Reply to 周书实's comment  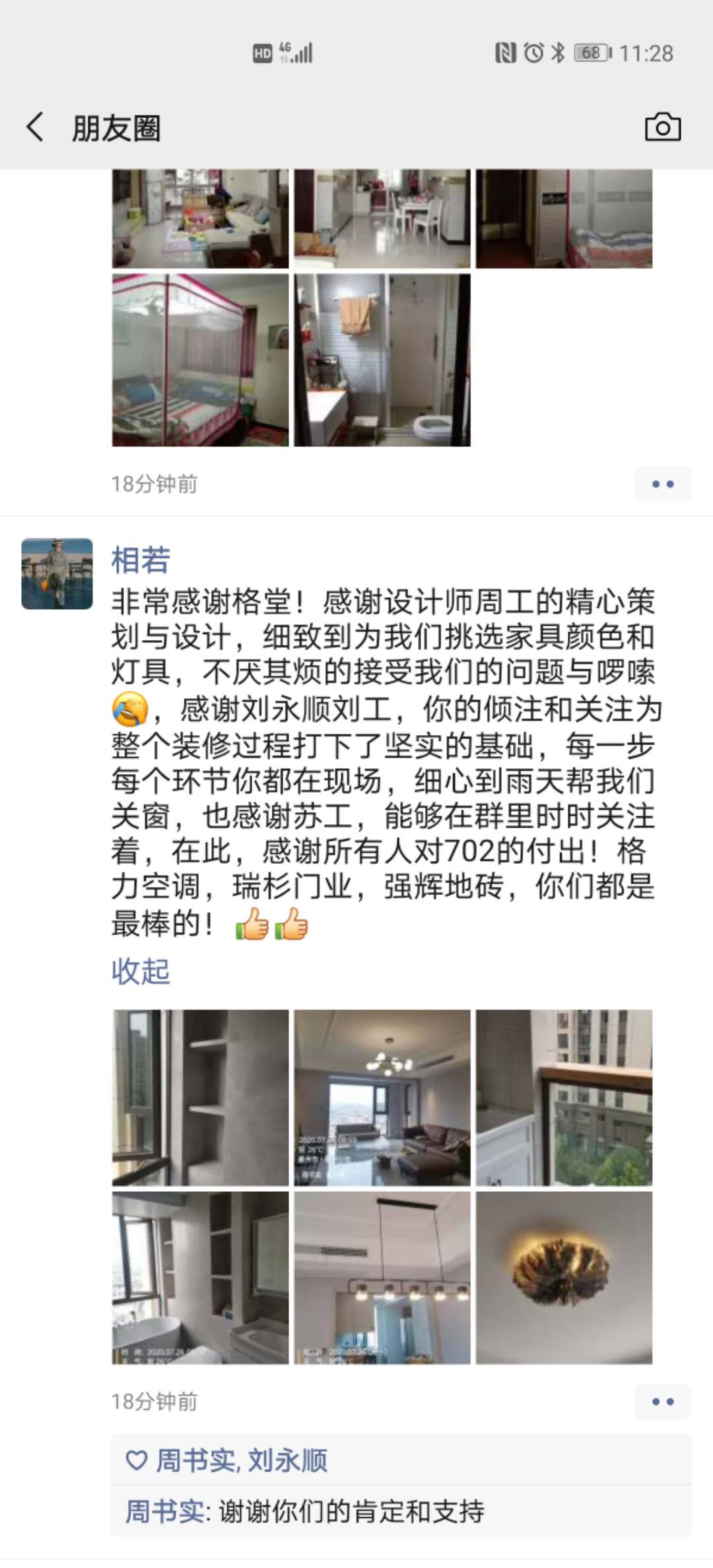pos(350,1511)
